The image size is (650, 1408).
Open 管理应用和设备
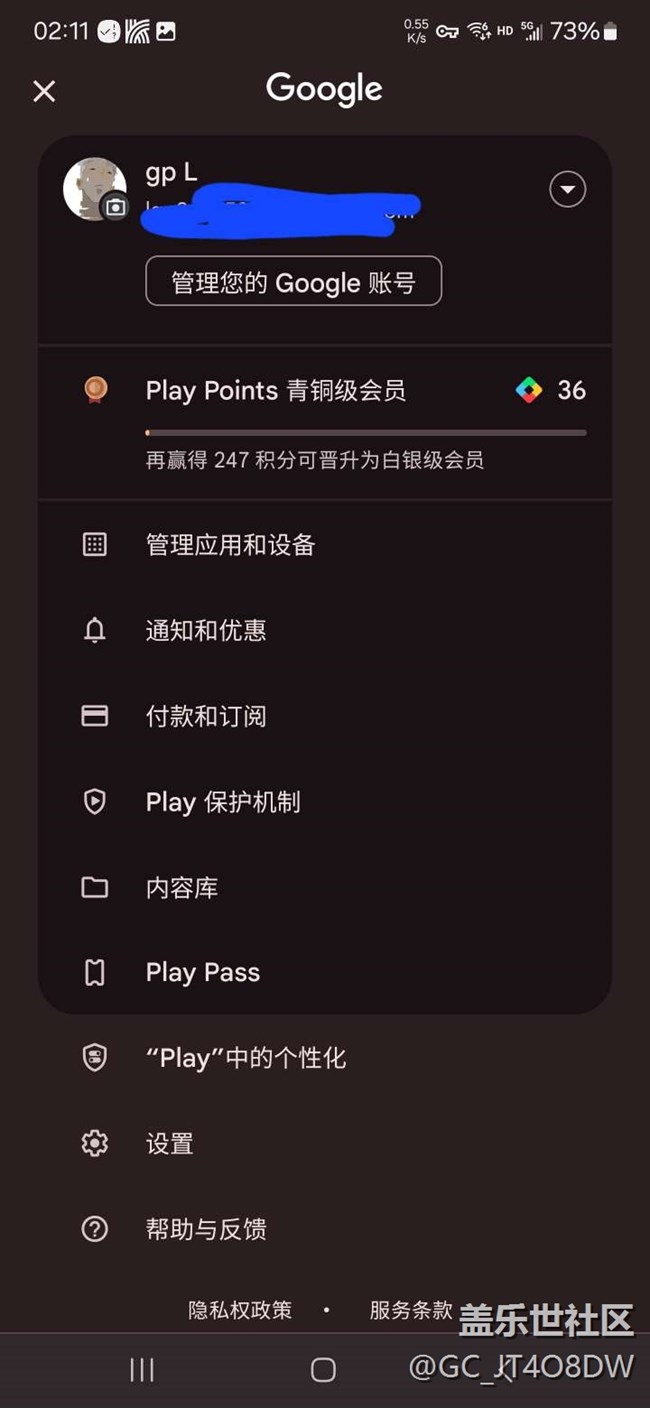point(230,545)
